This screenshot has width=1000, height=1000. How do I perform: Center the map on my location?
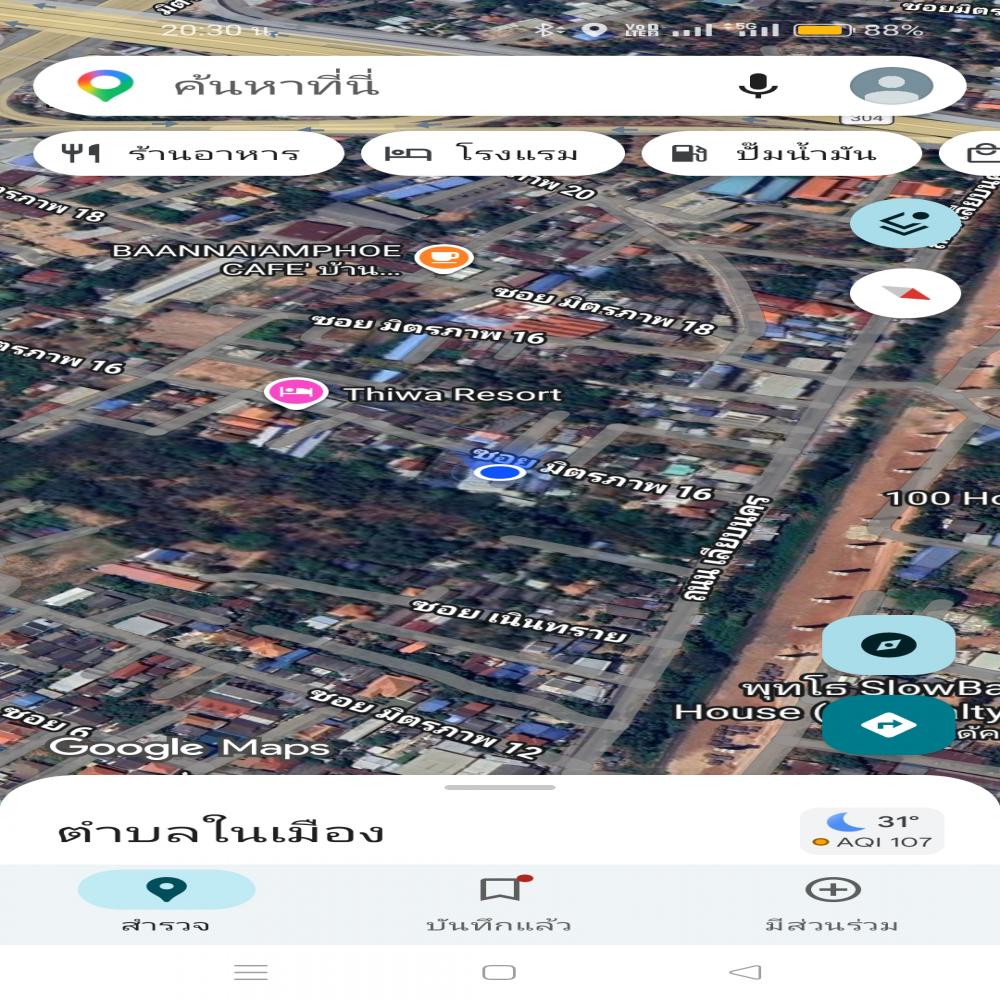[x=888, y=645]
